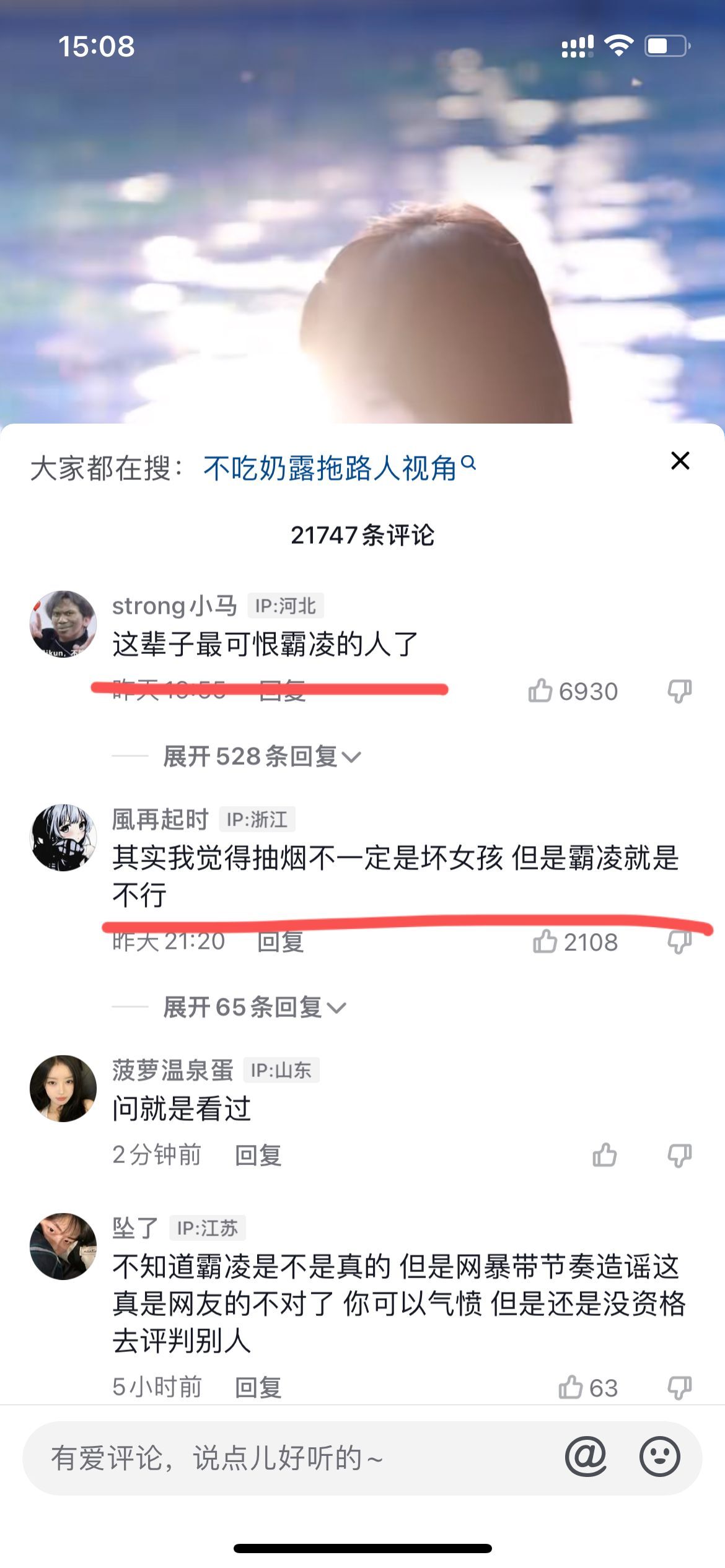Like strong小马's comment

(540, 690)
